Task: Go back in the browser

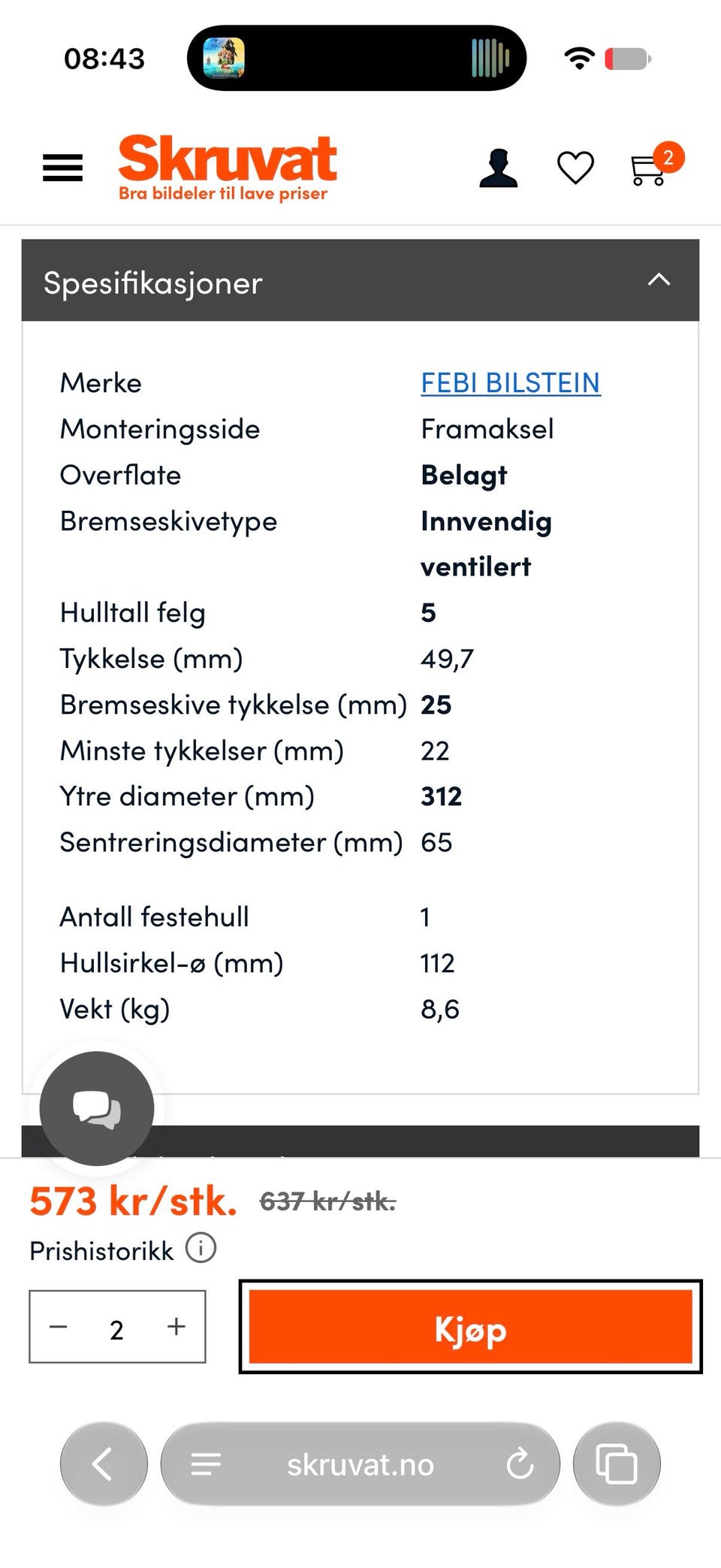Action: coord(104,1464)
